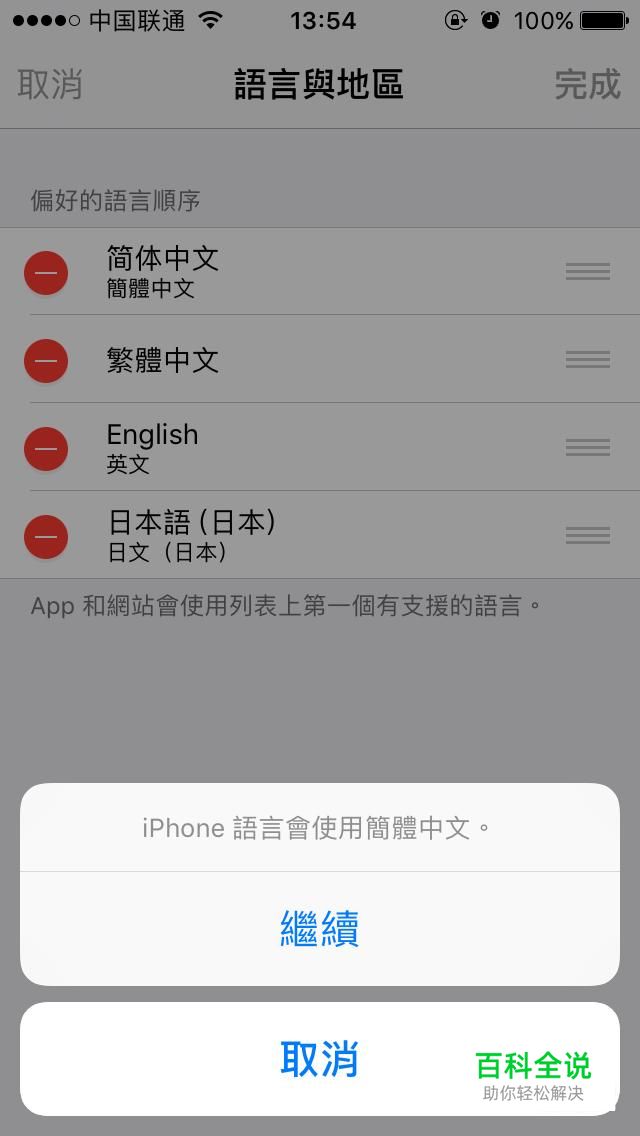Tap 完成 in the top bar

(588, 84)
